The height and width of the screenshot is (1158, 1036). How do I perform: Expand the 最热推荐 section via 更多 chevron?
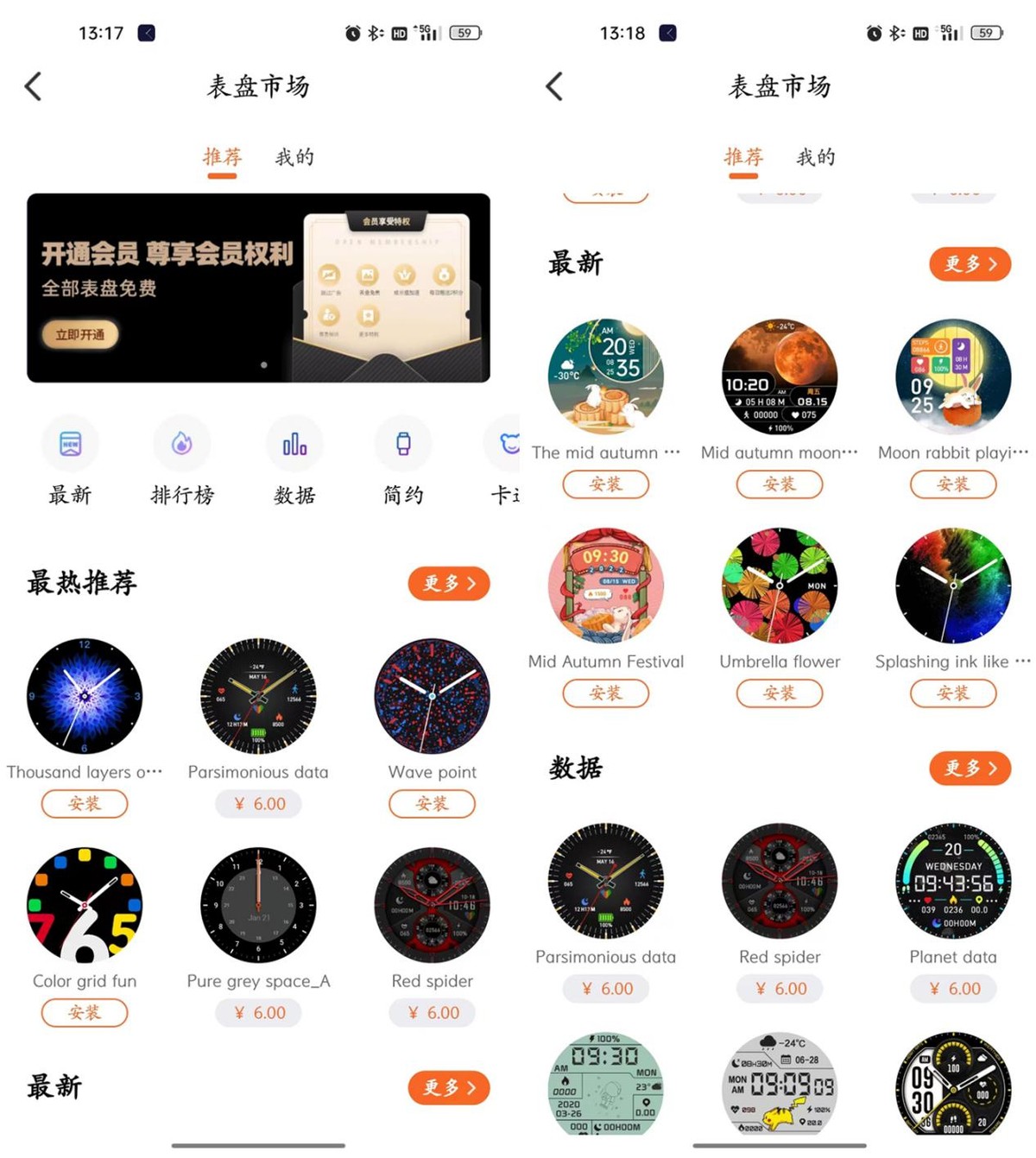click(x=449, y=584)
